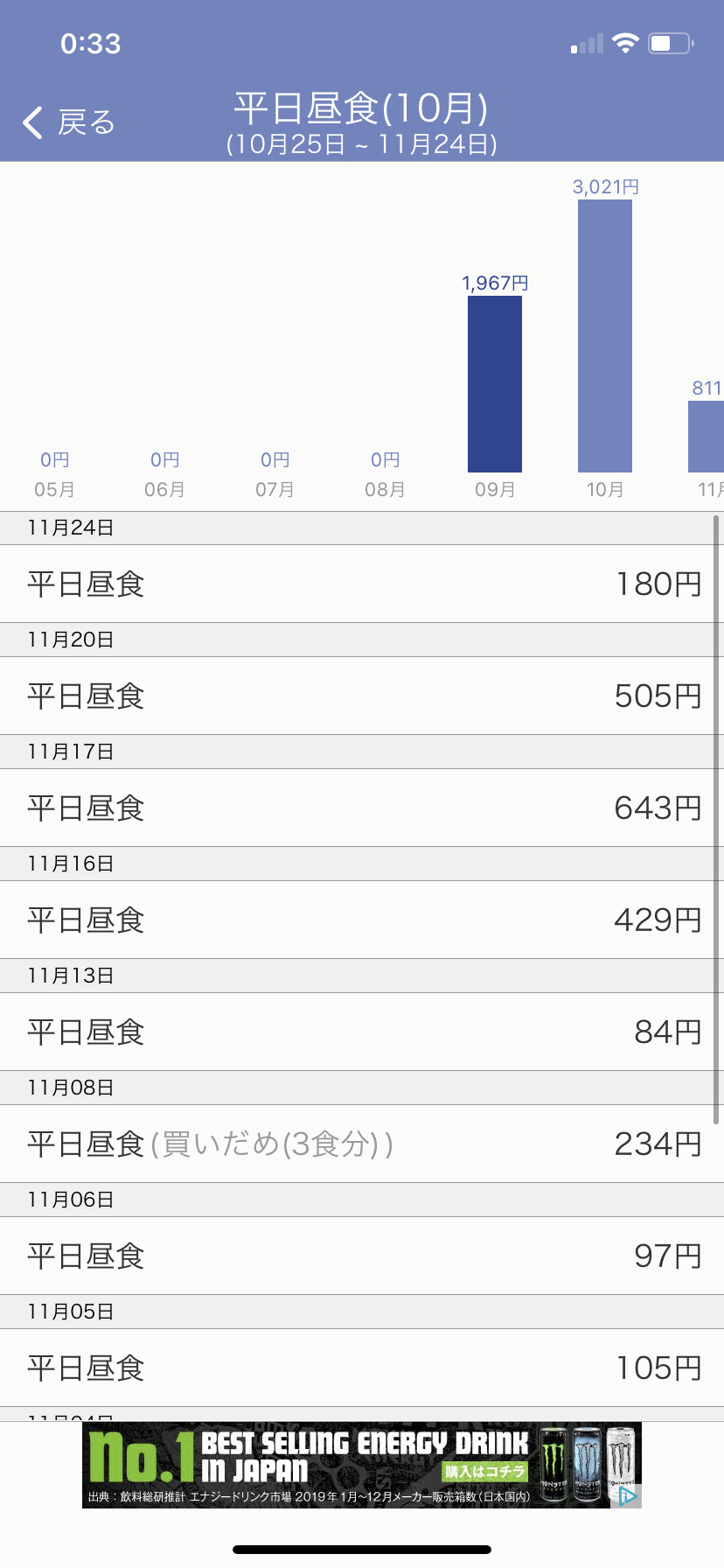
Task: Go back with the 戻る button
Action: coord(69,122)
